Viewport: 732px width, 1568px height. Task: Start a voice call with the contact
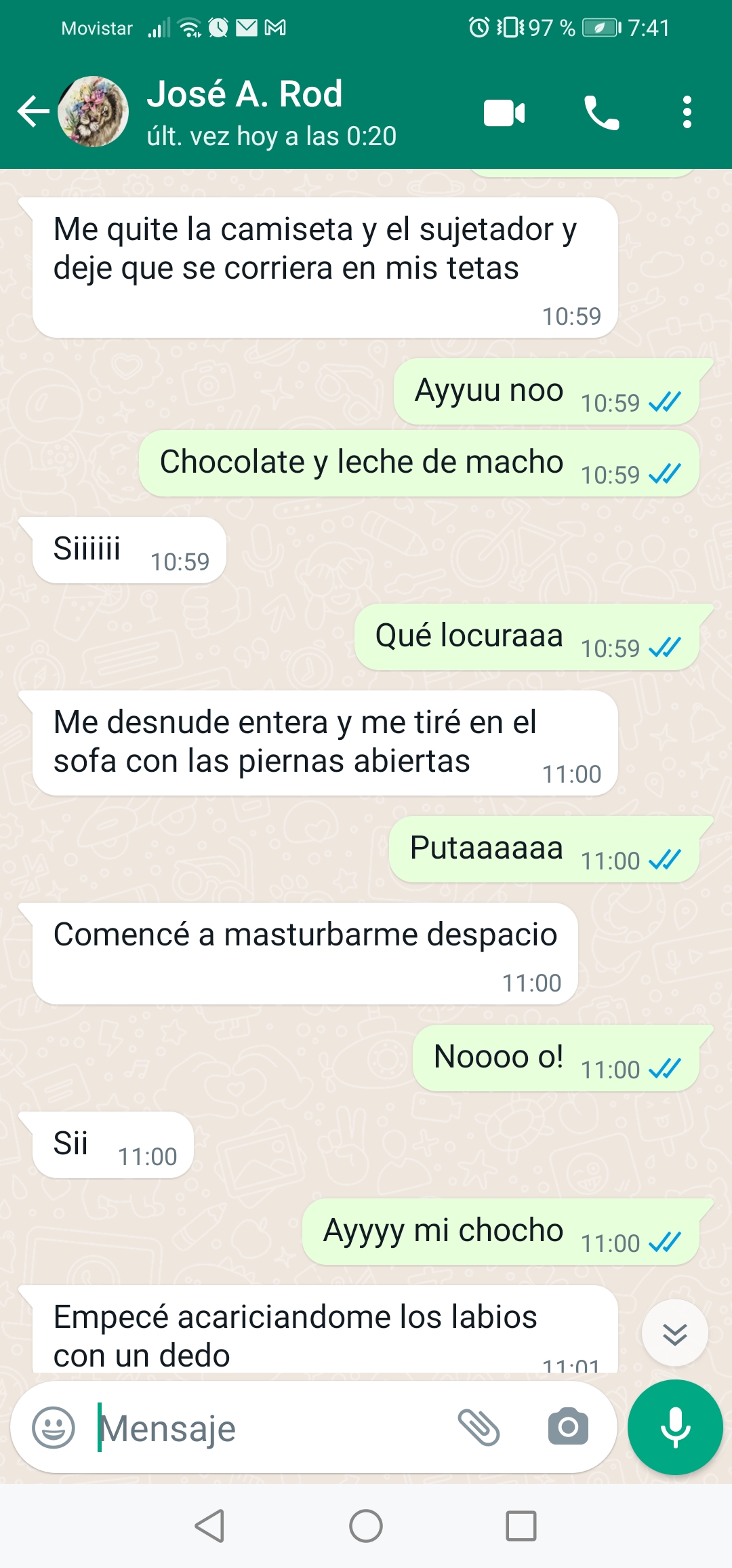coord(601,113)
